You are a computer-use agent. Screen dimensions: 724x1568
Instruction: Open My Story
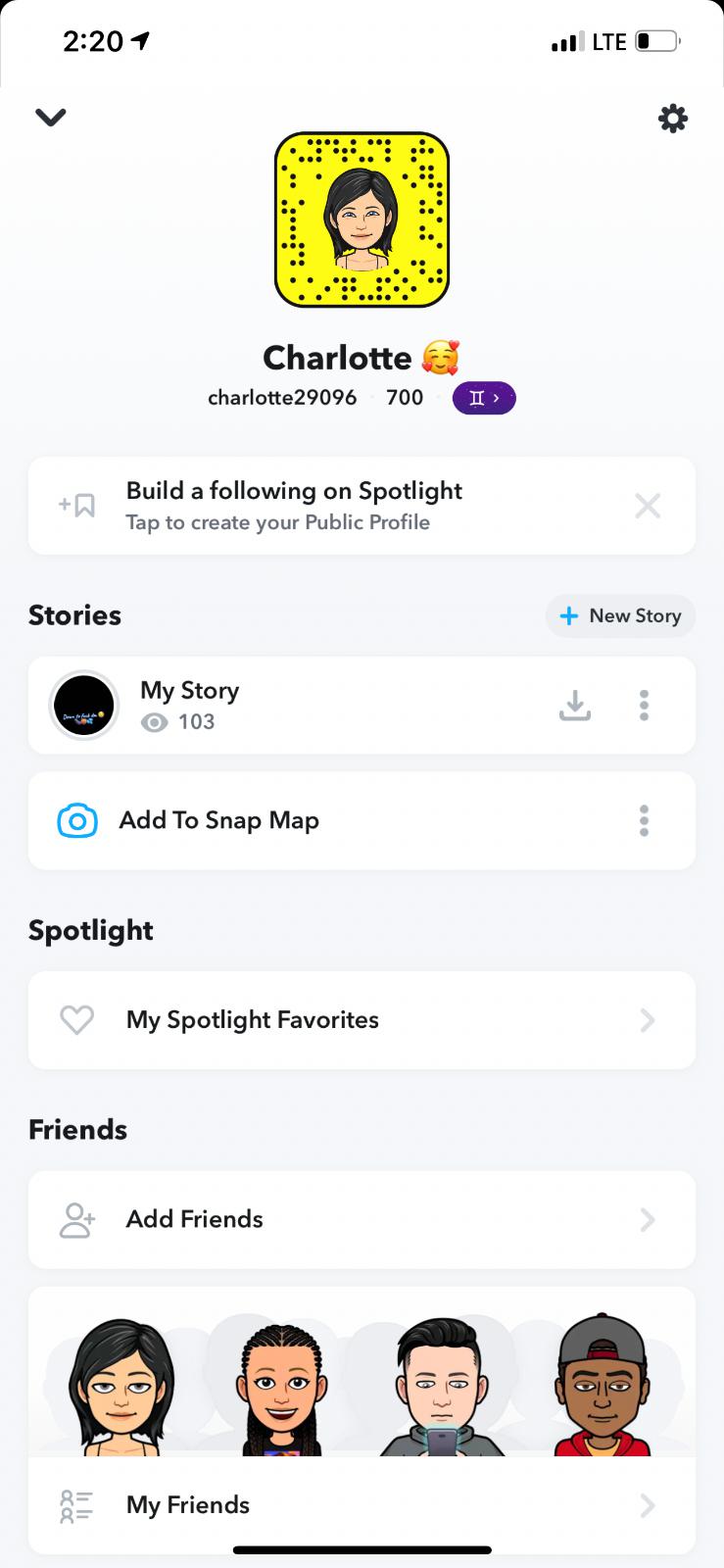point(190,705)
